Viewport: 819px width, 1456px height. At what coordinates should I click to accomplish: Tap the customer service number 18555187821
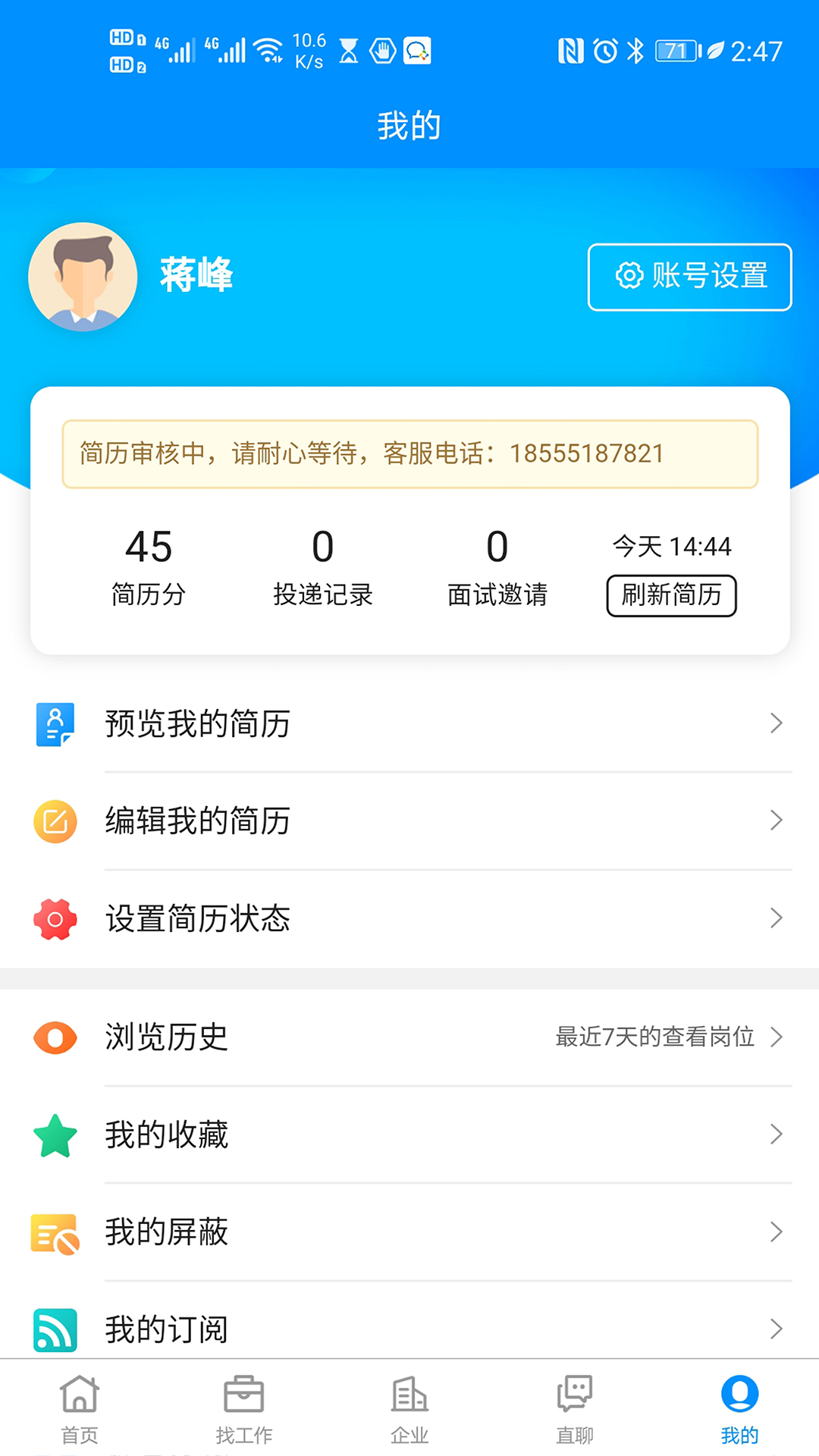(x=586, y=453)
